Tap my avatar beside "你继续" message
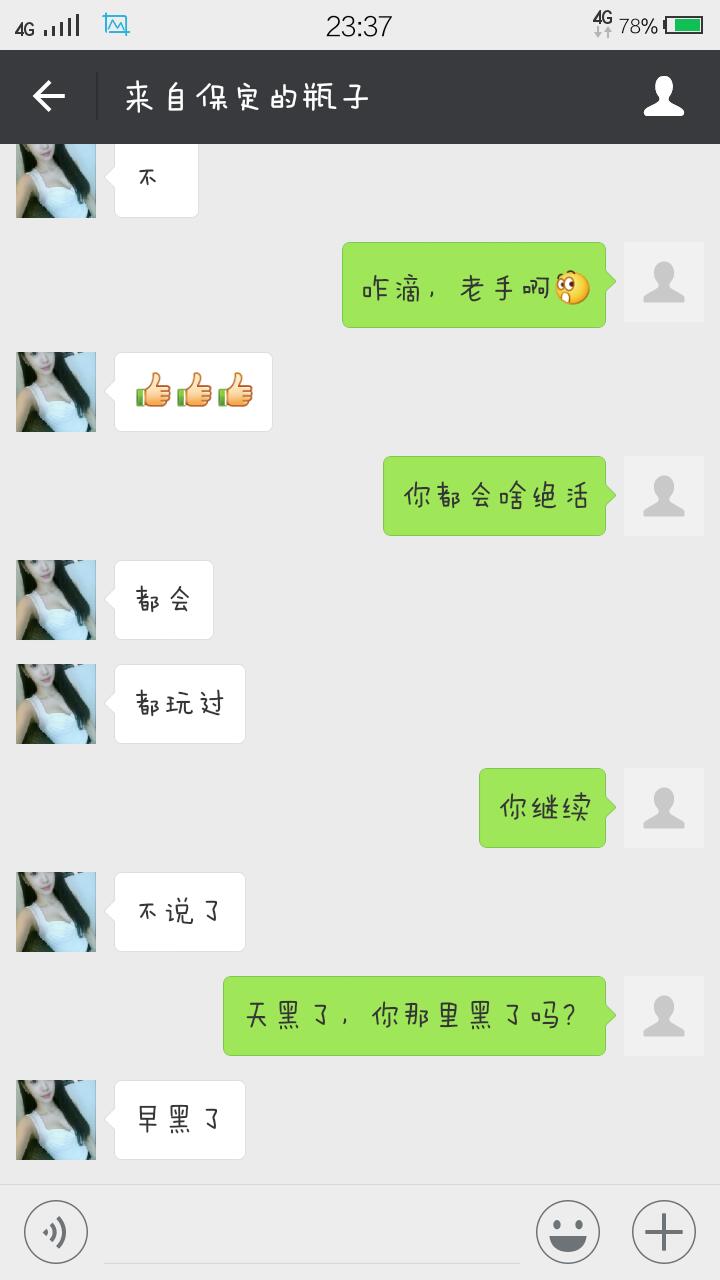The image size is (720, 1280). pos(663,808)
